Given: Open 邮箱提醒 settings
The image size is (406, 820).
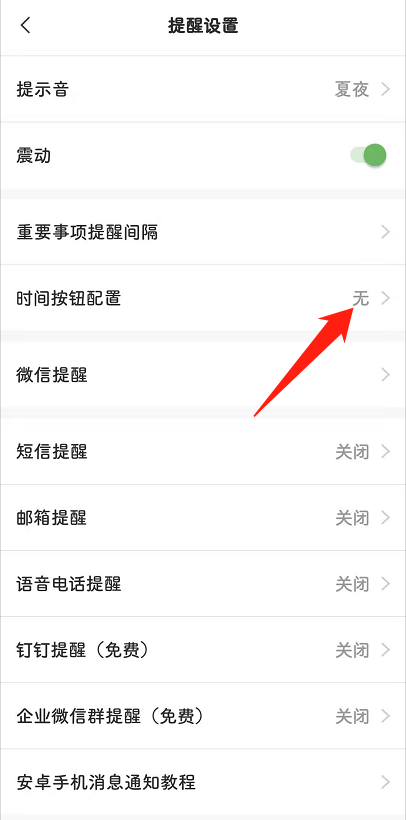Looking at the screenshot, I should pyautogui.click(x=203, y=518).
